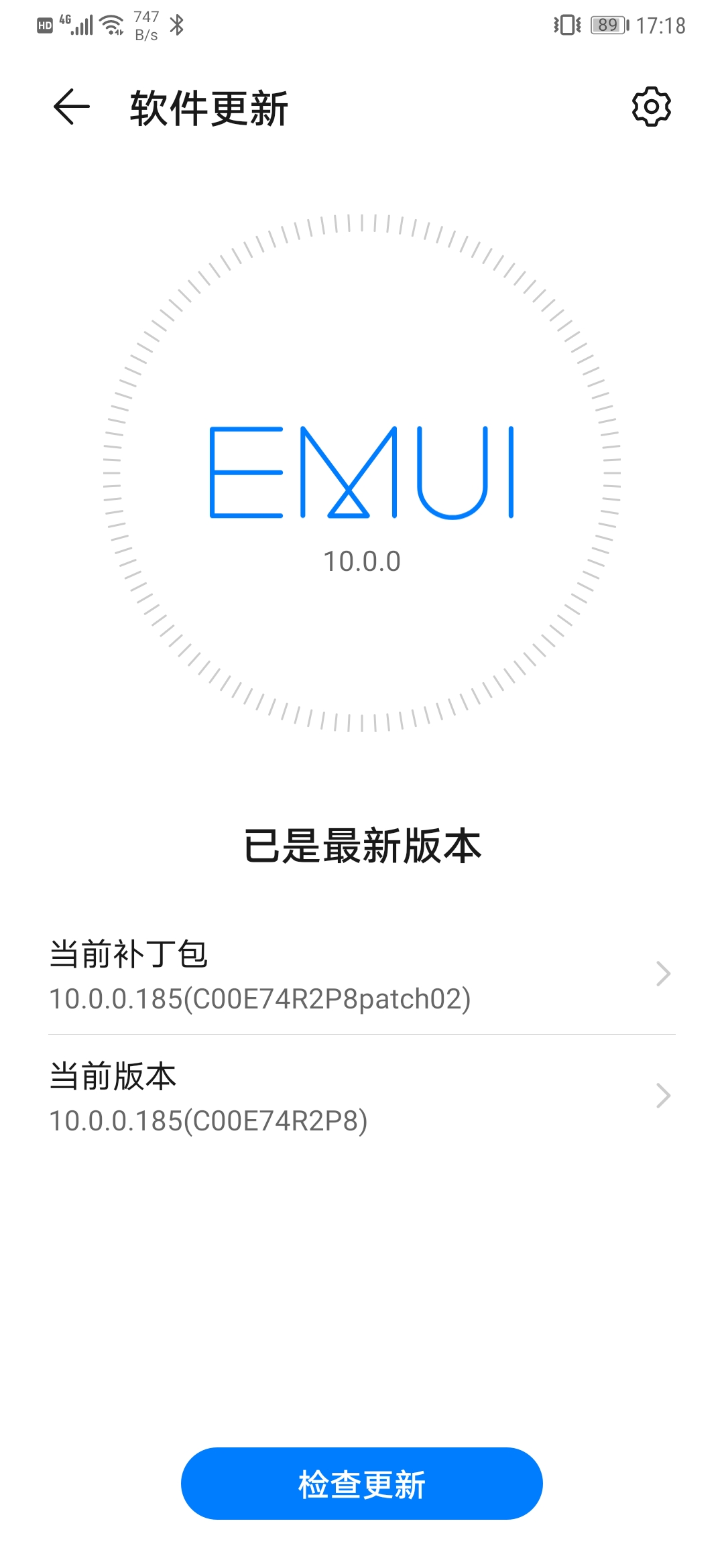Image resolution: width=724 pixels, height=1568 pixels.
Task: Tap version text 10.0.0.185(C00E74R2P8)
Action: (x=208, y=1122)
